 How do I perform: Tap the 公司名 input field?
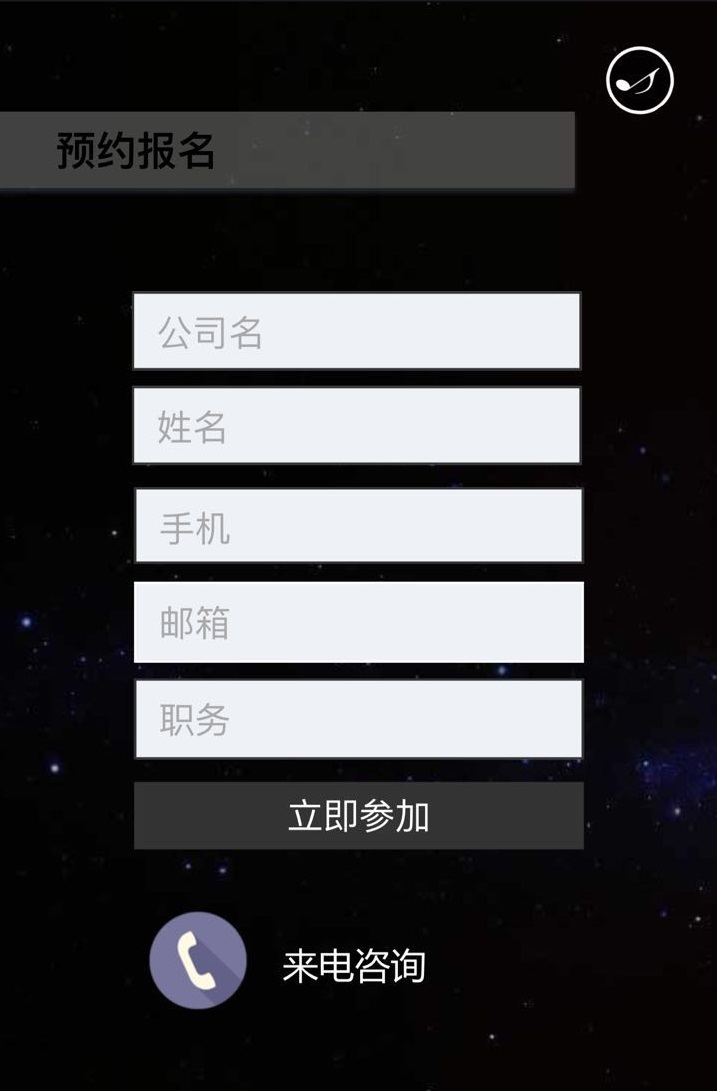coord(357,331)
